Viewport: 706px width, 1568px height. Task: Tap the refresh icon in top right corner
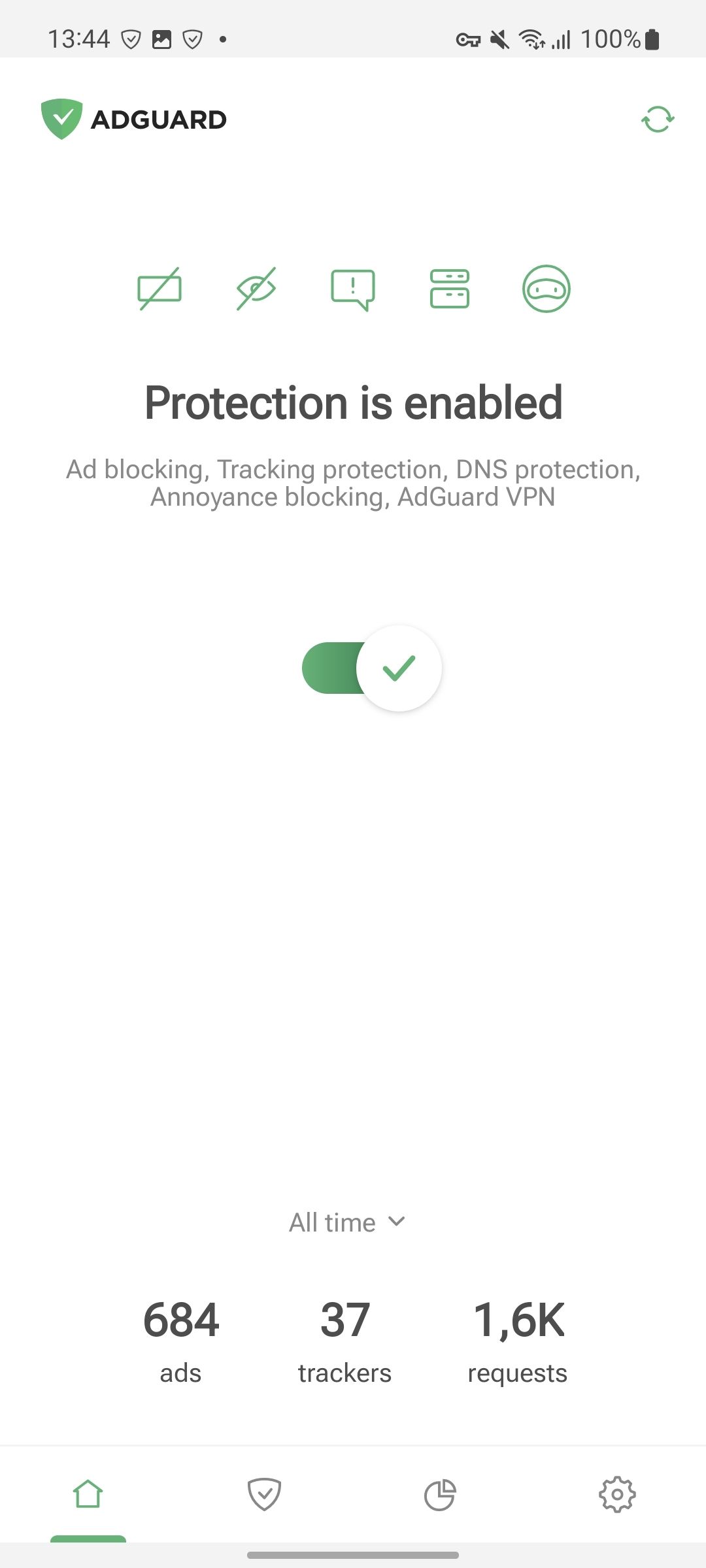pyautogui.click(x=658, y=120)
